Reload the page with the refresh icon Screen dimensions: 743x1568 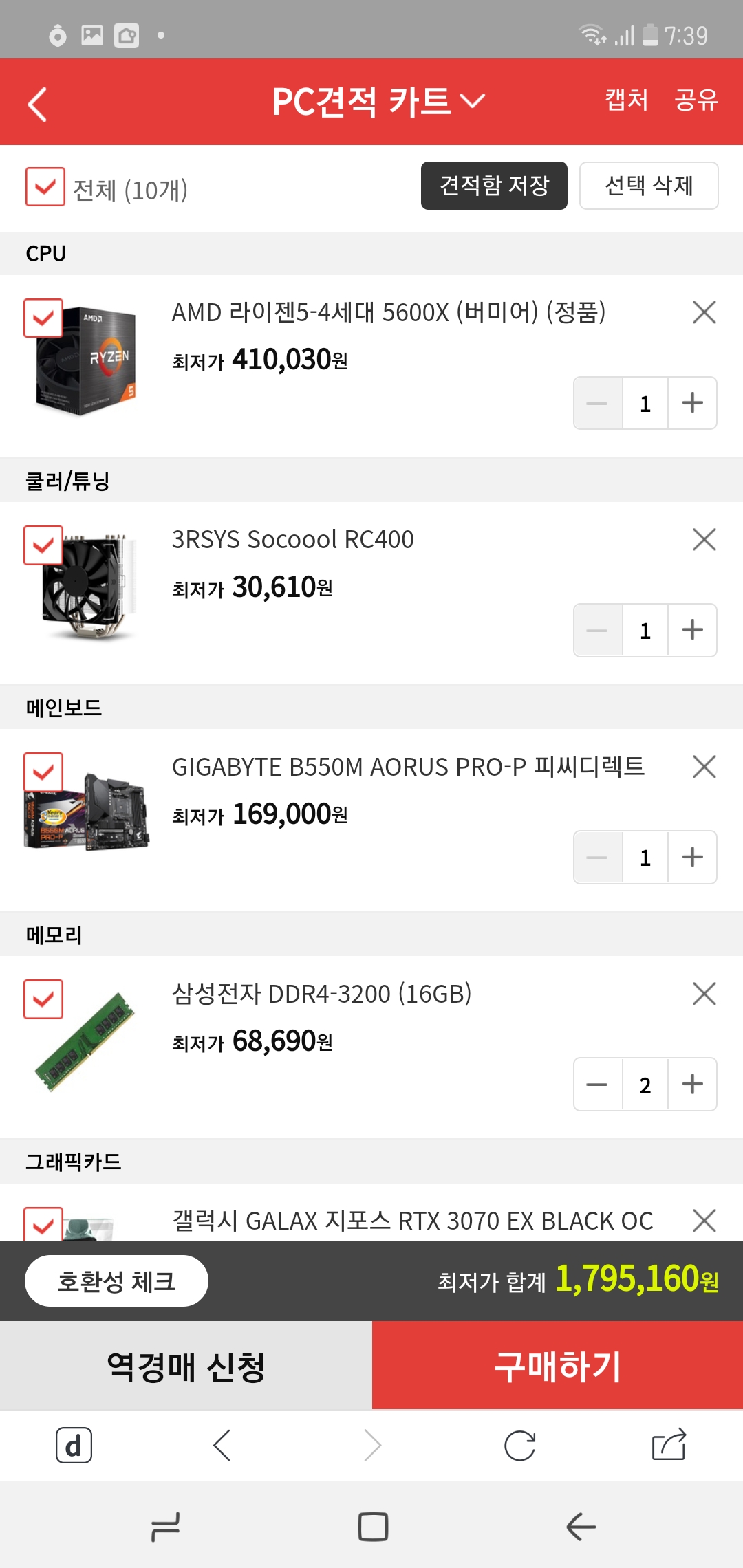pos(520,1446)
